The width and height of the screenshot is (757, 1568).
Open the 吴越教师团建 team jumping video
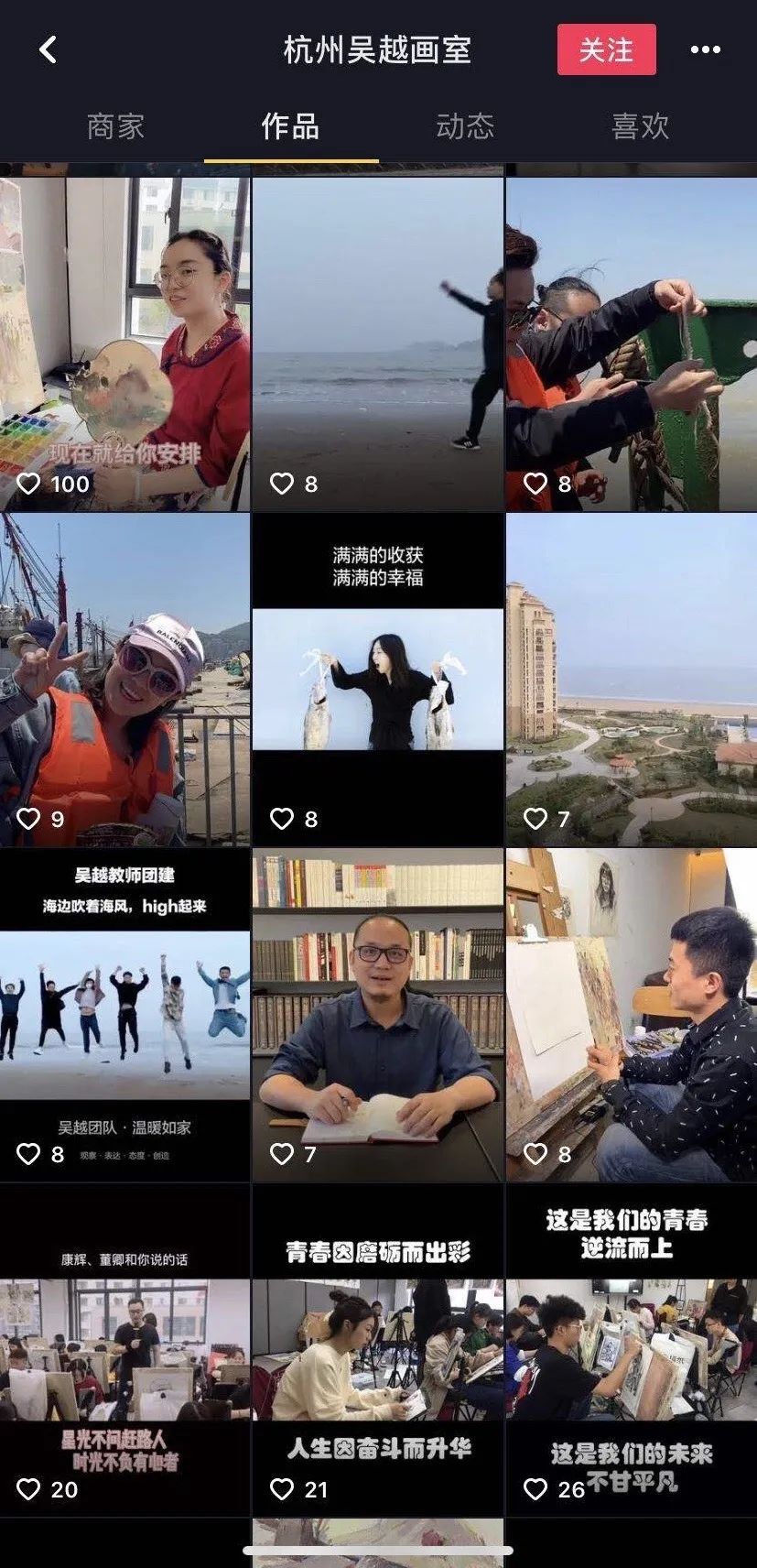pos(124,1014)
